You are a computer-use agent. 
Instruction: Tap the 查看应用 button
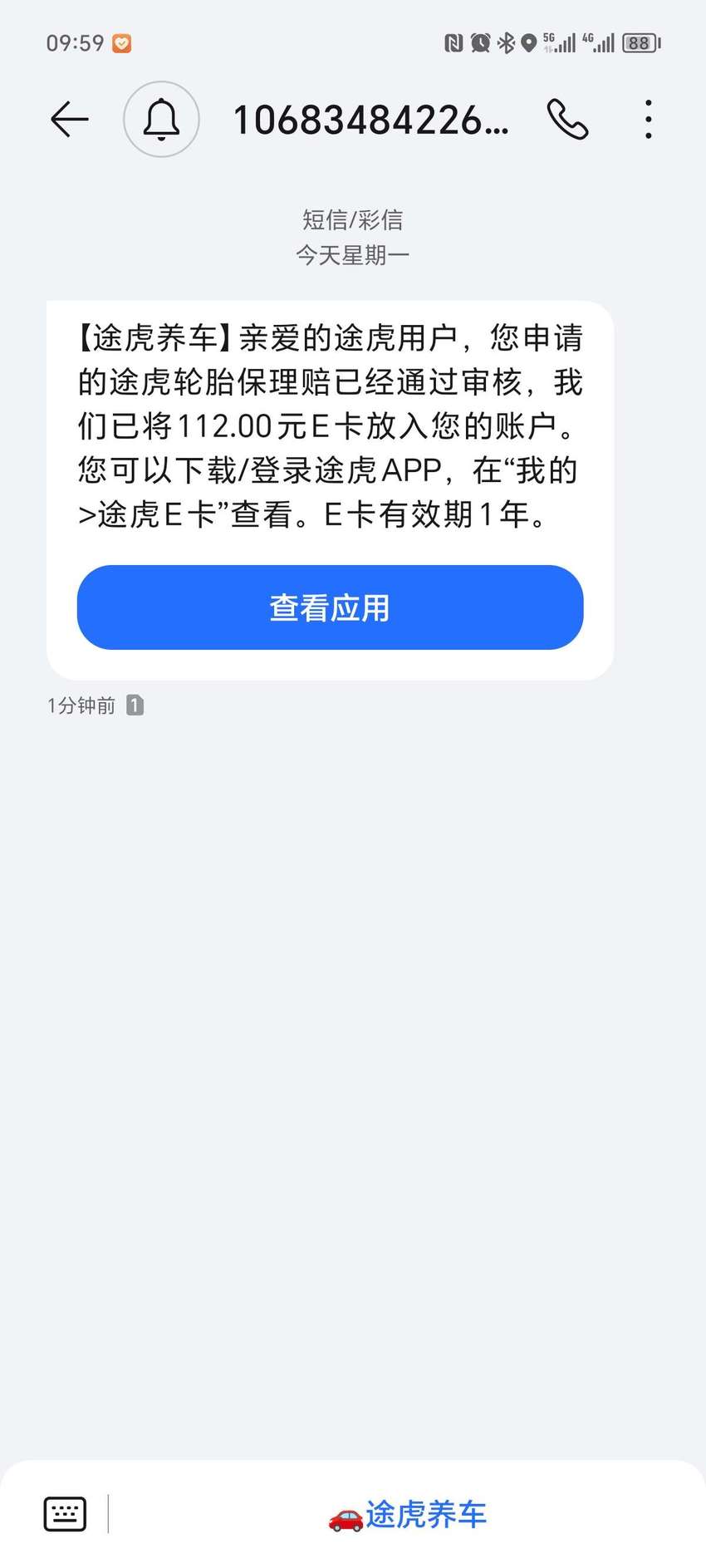point(330,607)
